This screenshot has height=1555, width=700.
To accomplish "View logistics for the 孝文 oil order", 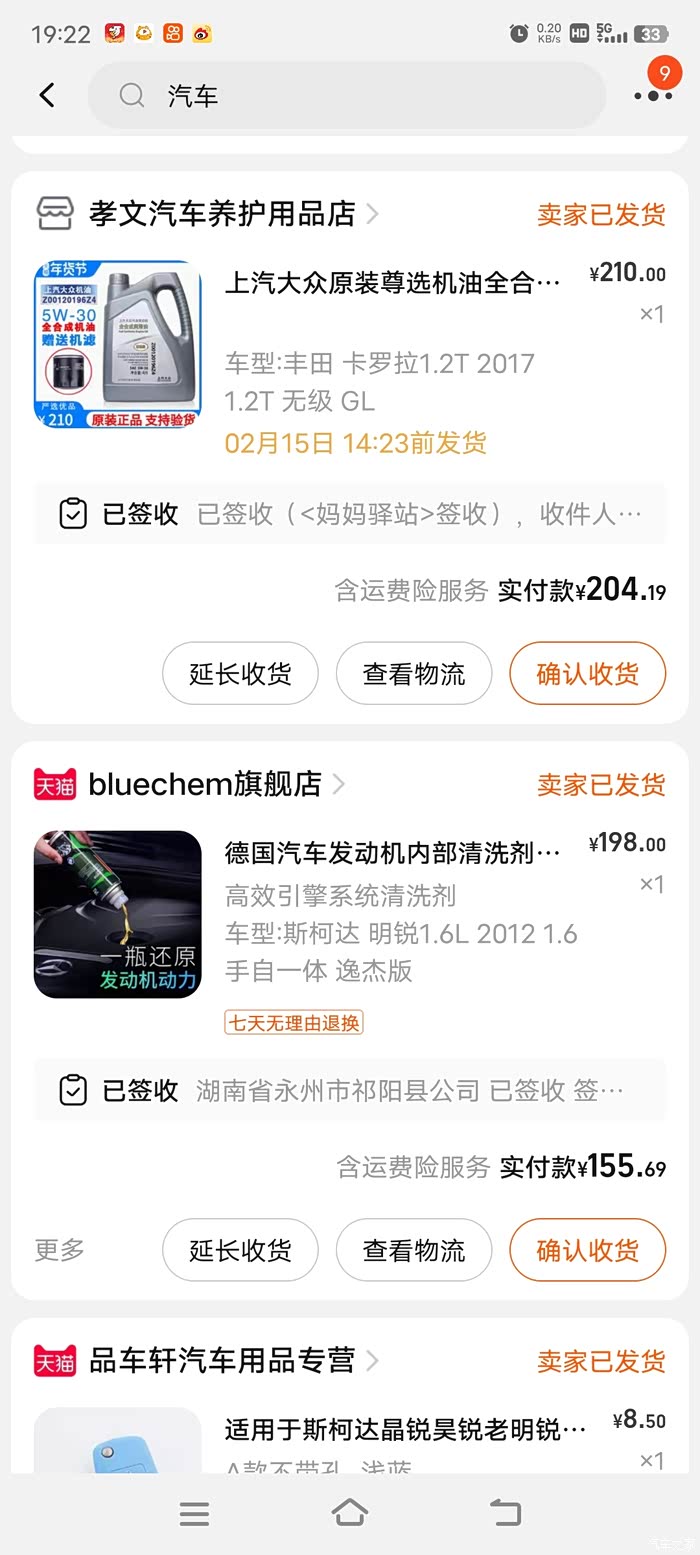I will (x=414, y=673).
